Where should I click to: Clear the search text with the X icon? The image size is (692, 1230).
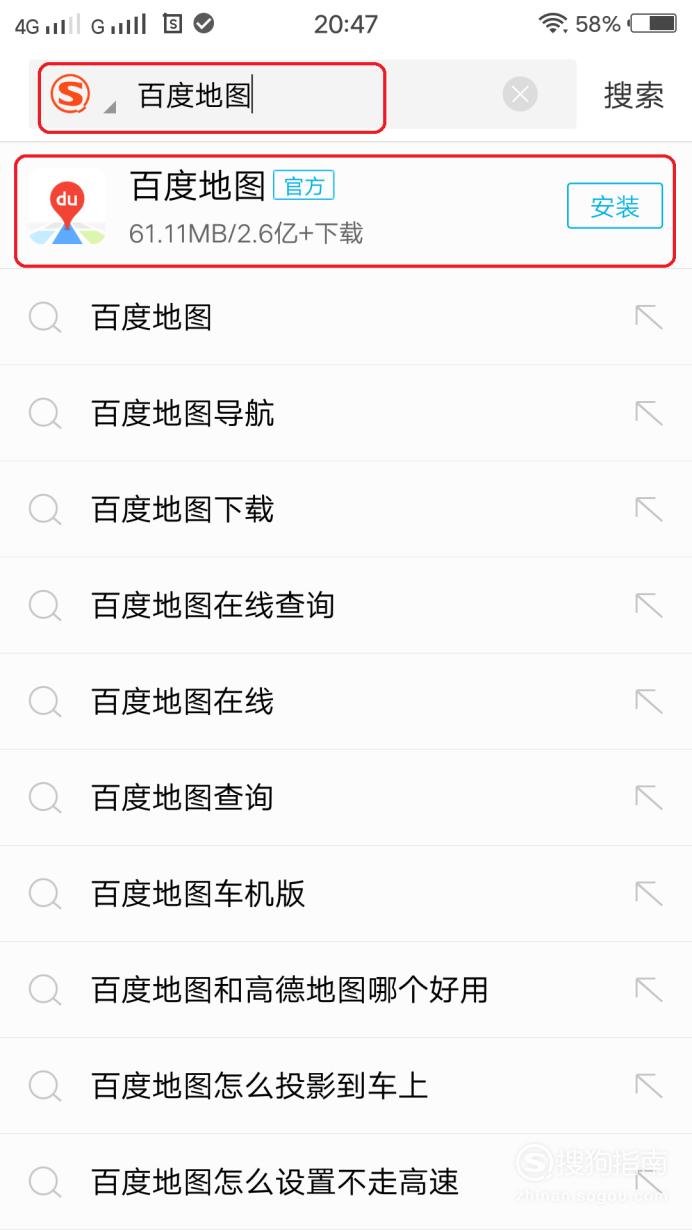pos(519,95)
